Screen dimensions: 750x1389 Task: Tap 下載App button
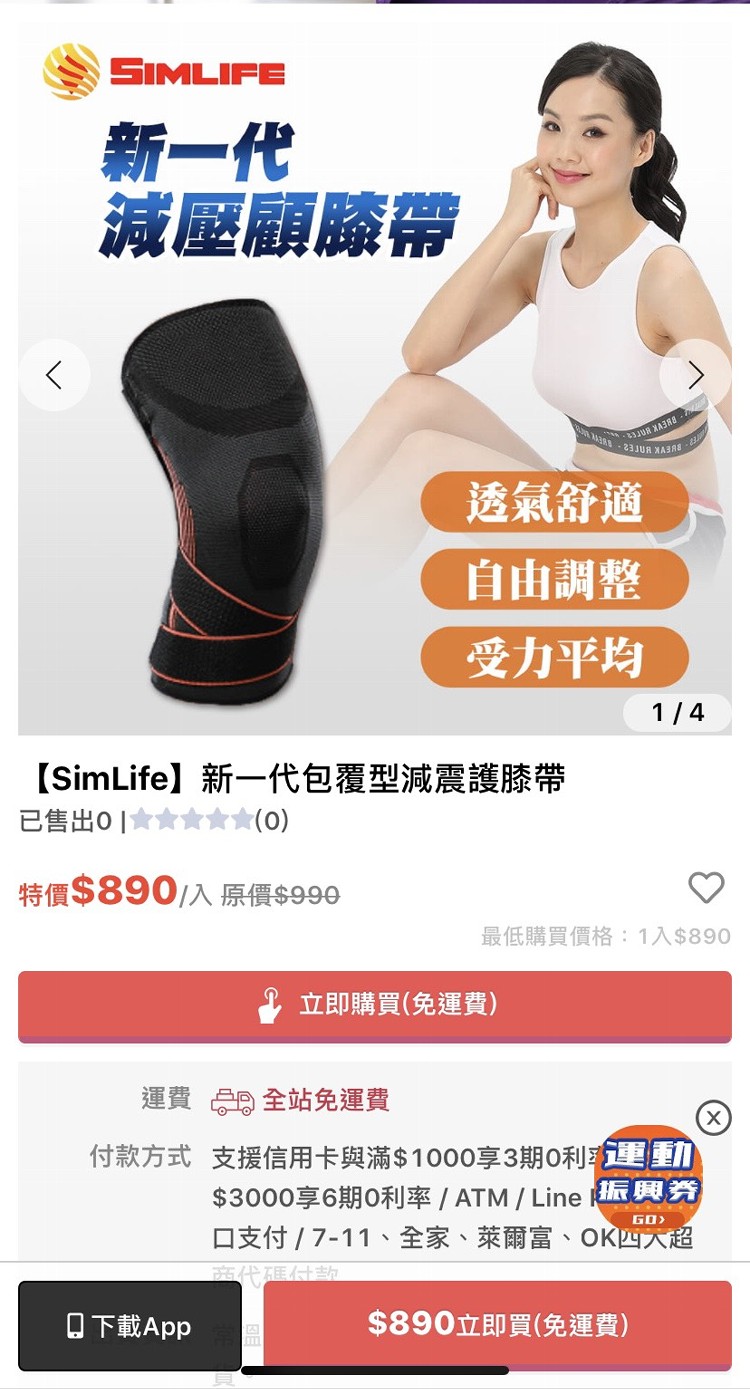coord(130,1326)
